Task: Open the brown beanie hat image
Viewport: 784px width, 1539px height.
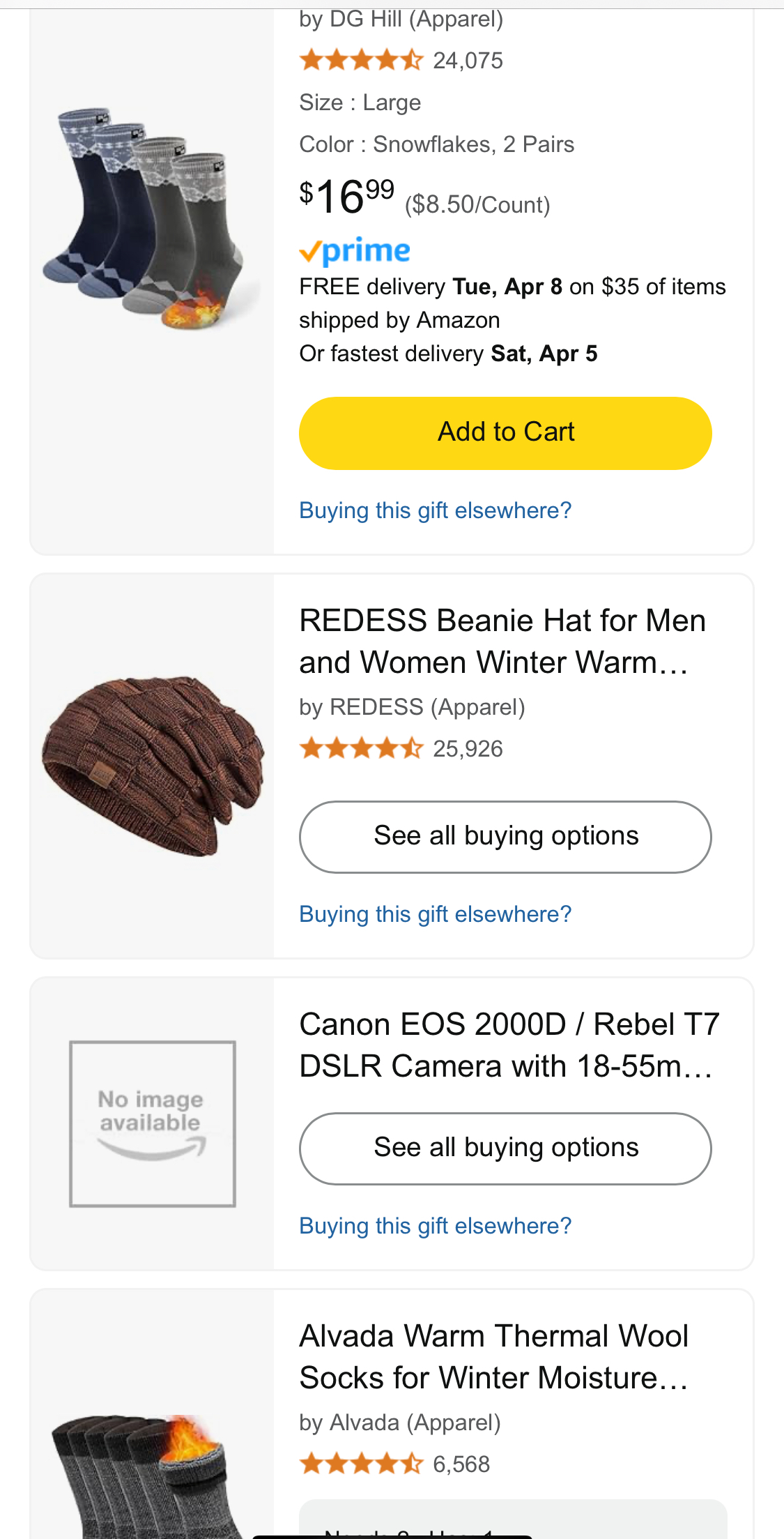Action: tap(153, 766)
